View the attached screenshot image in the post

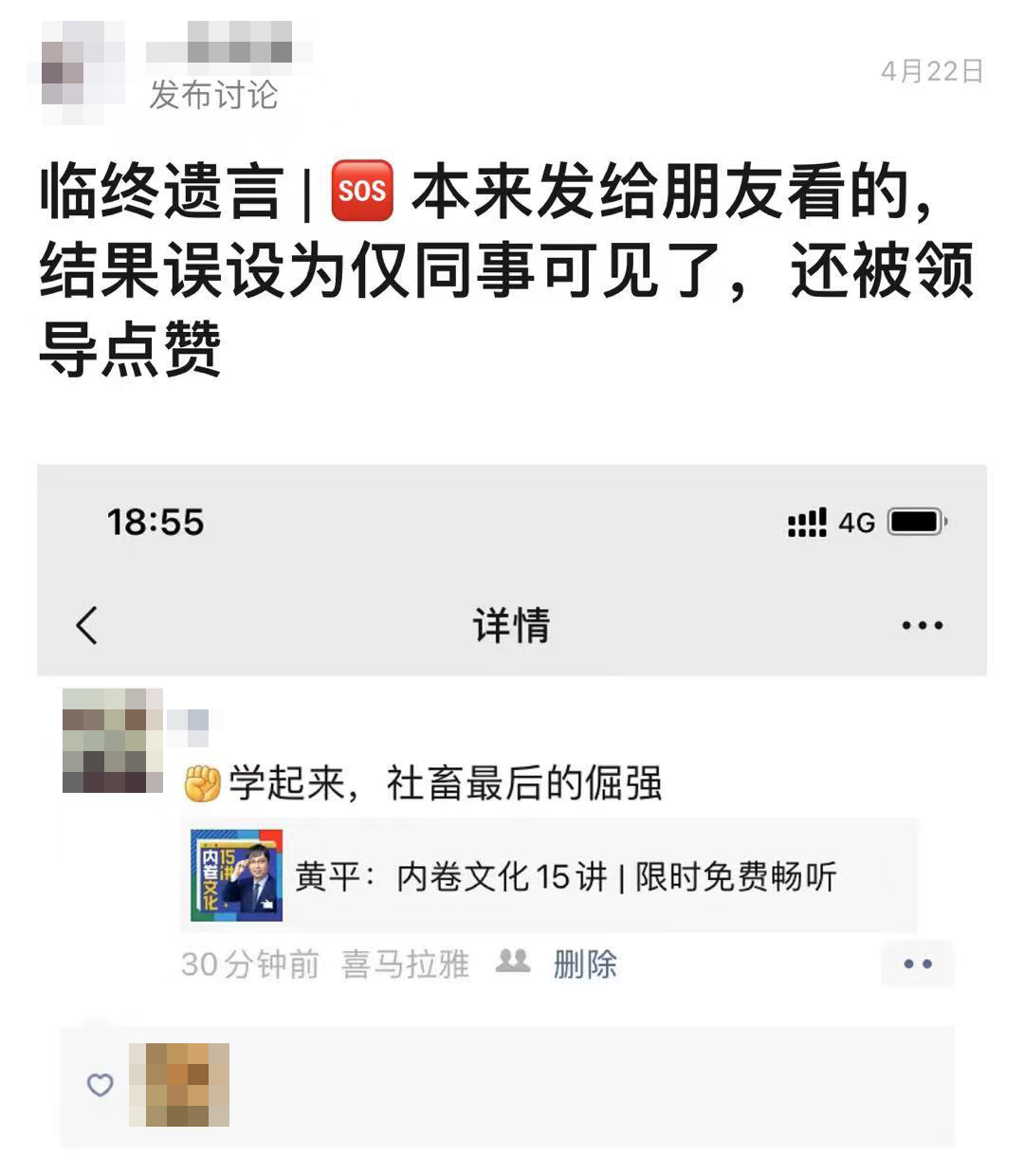pyautogui.click(x=512, y=806)
